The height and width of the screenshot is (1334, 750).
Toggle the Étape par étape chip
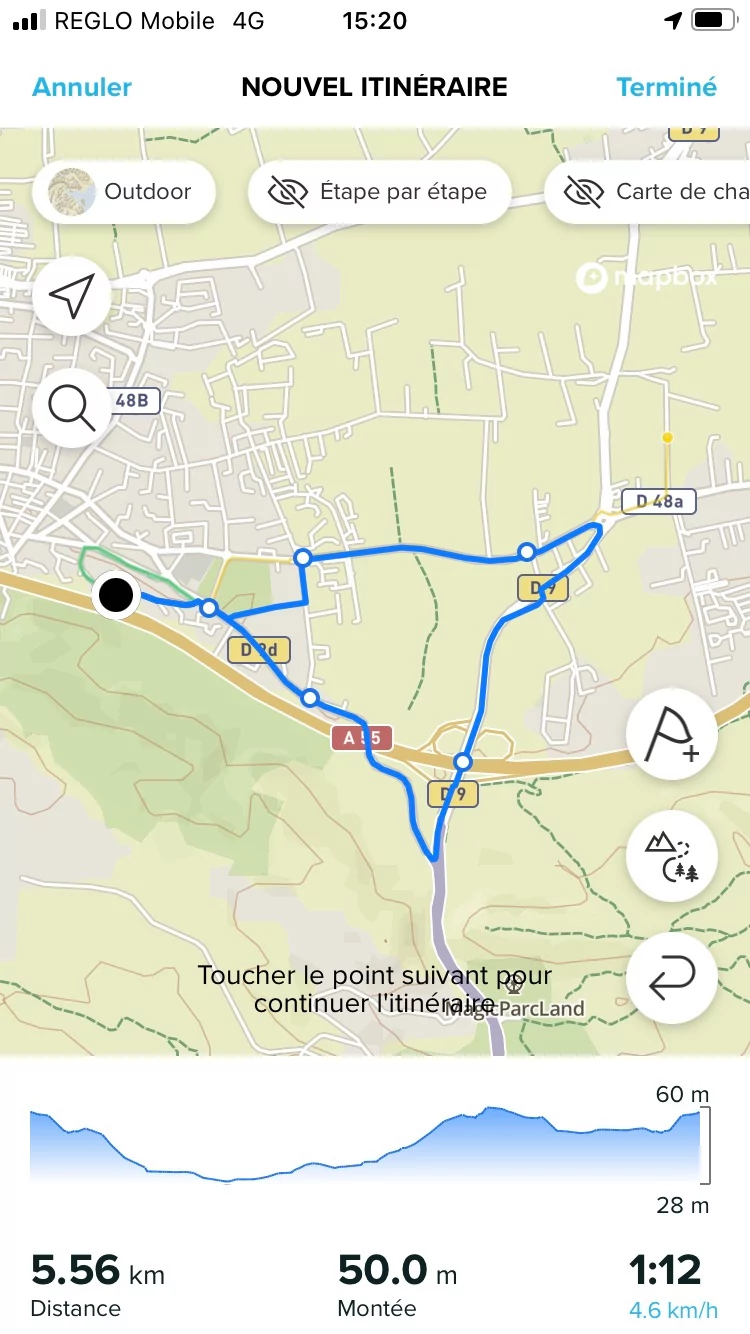tap(380, 191)
